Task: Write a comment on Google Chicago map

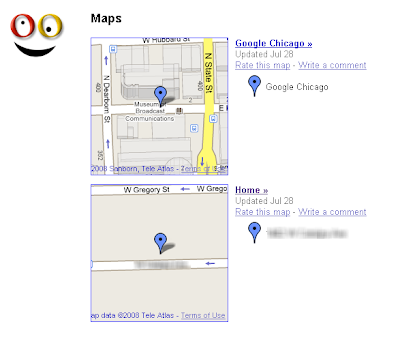Action: [x=332, y=65]
